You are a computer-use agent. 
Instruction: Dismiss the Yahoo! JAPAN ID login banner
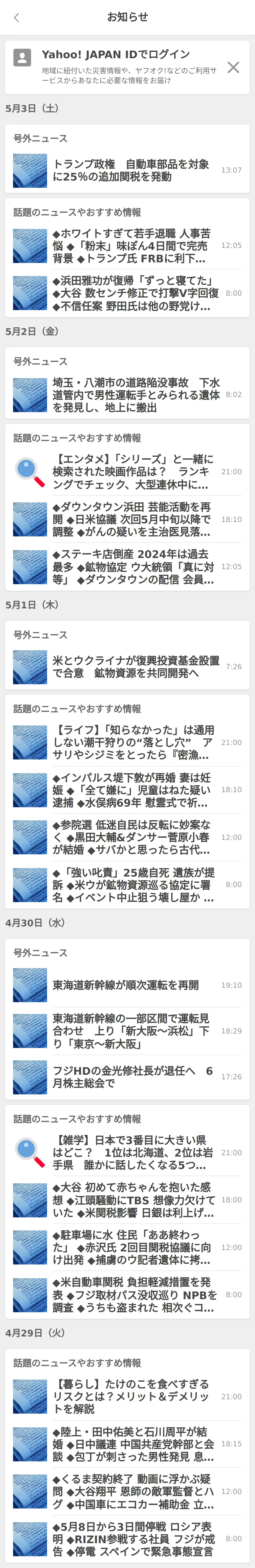233,67
